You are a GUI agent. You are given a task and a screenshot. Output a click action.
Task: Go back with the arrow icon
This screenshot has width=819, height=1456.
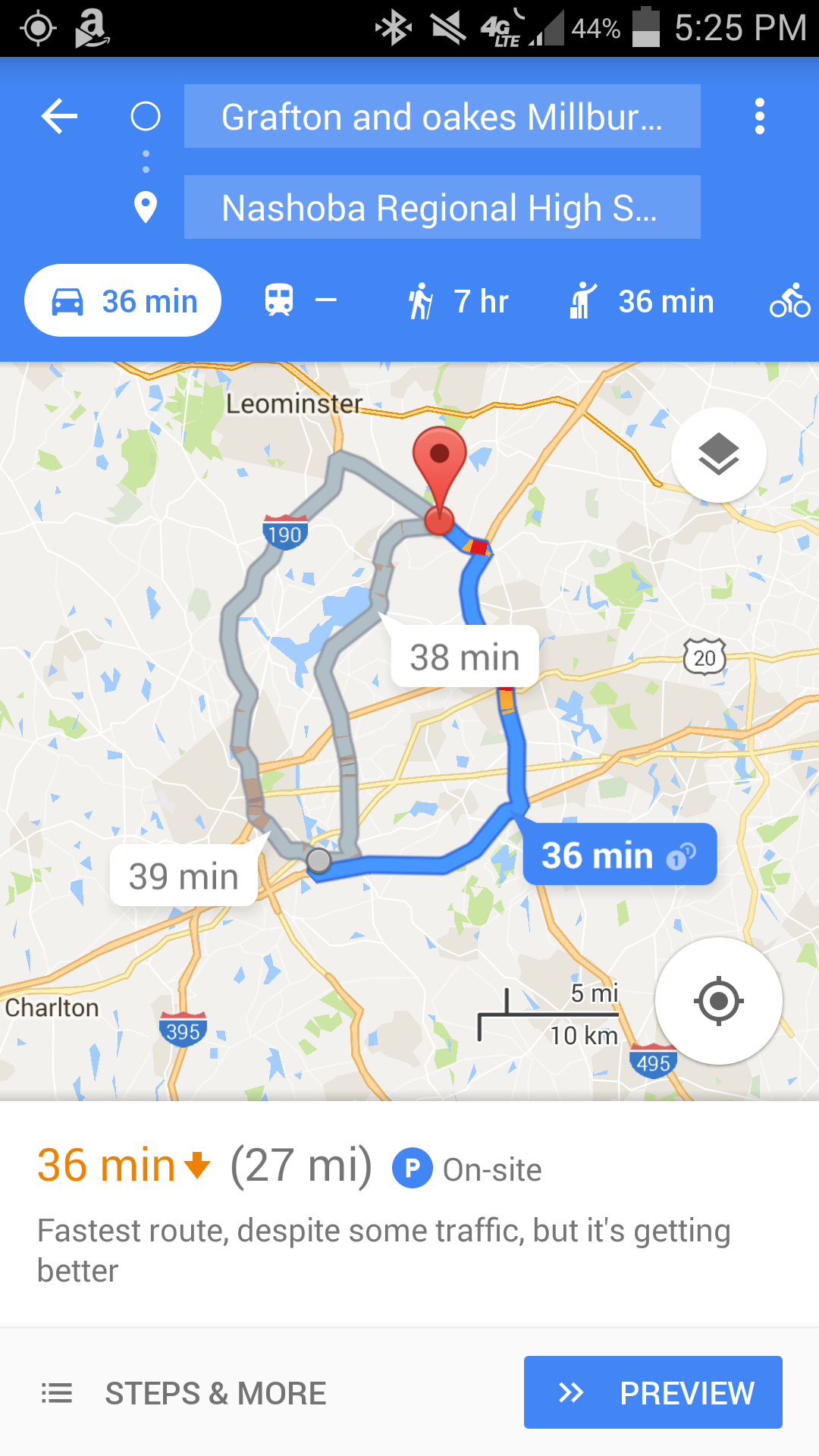59,117
